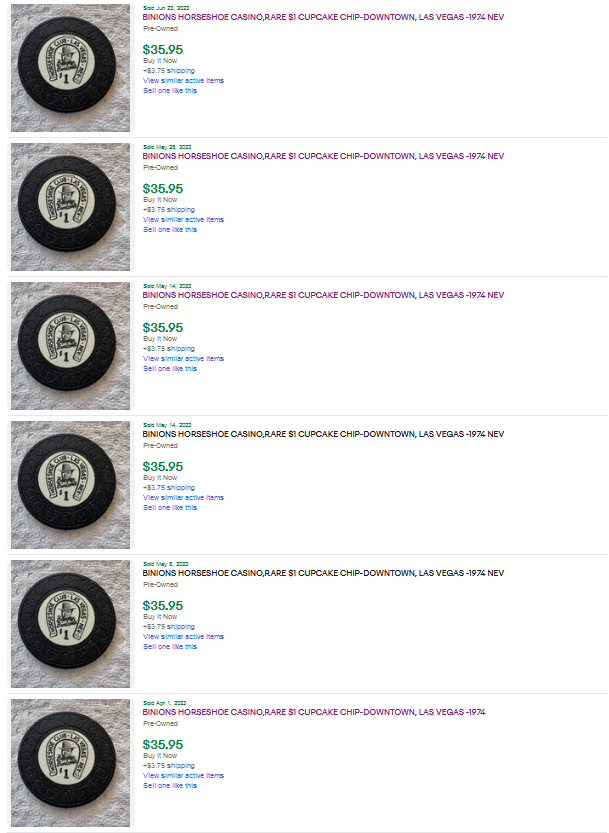Sell one like the May 25 listing

pyautogui.click(x=170, y=230)
